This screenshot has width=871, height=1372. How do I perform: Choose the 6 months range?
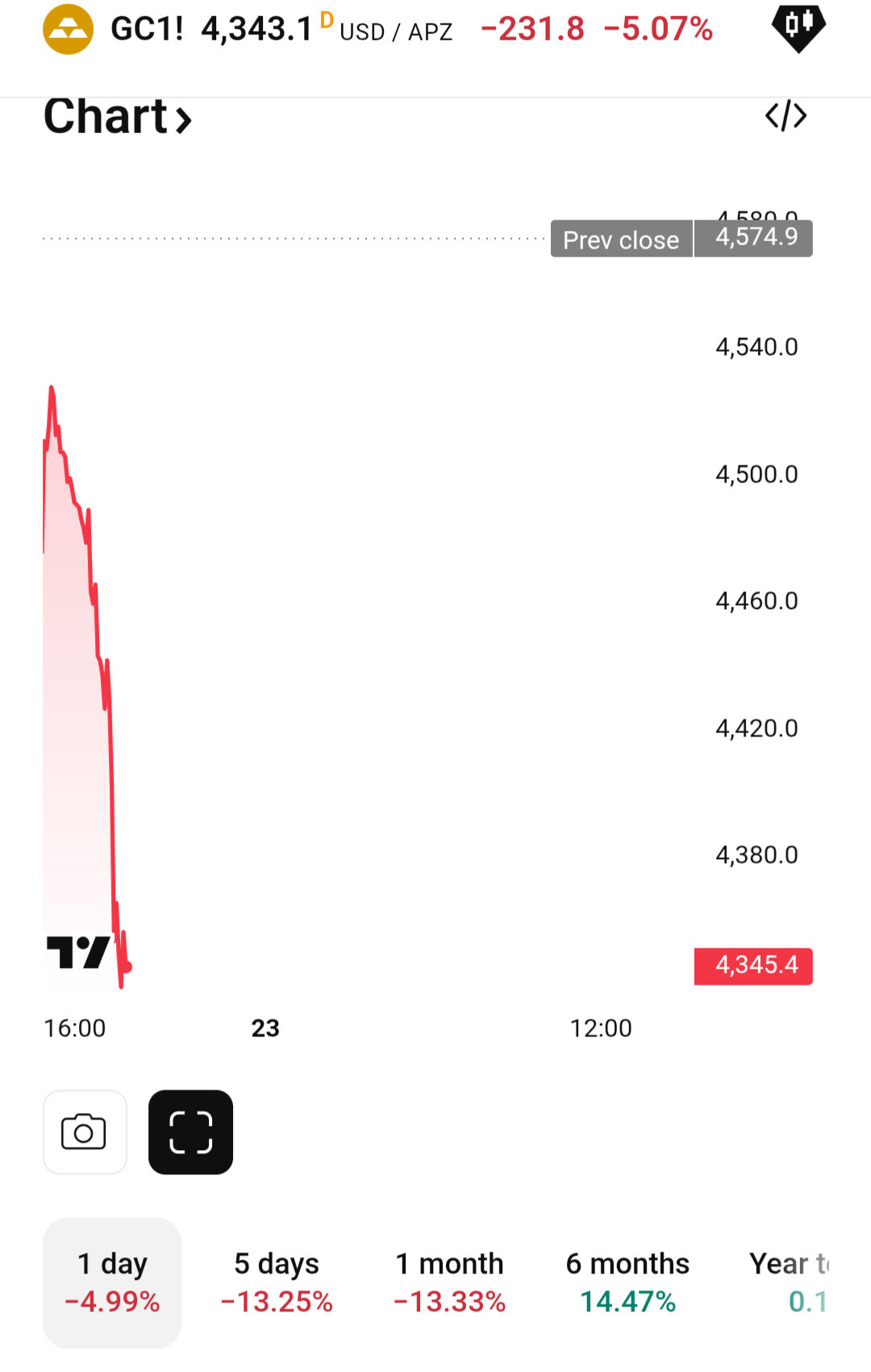(627, 1281)
